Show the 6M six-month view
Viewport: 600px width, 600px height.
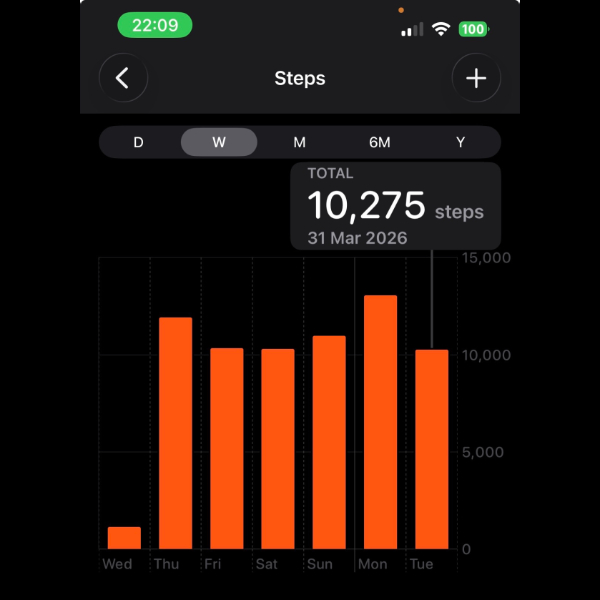click(379, 142)
